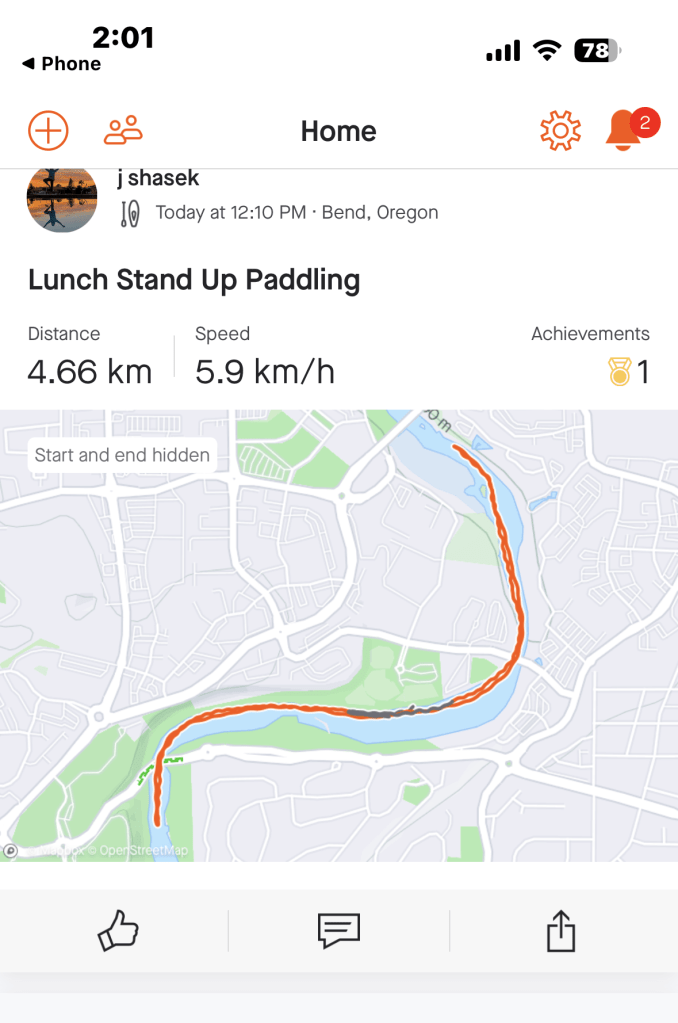Image resolution: width=678 pixels, height=1023 pixels.
Task: Open the notifications bell
Action: point(624,131)
